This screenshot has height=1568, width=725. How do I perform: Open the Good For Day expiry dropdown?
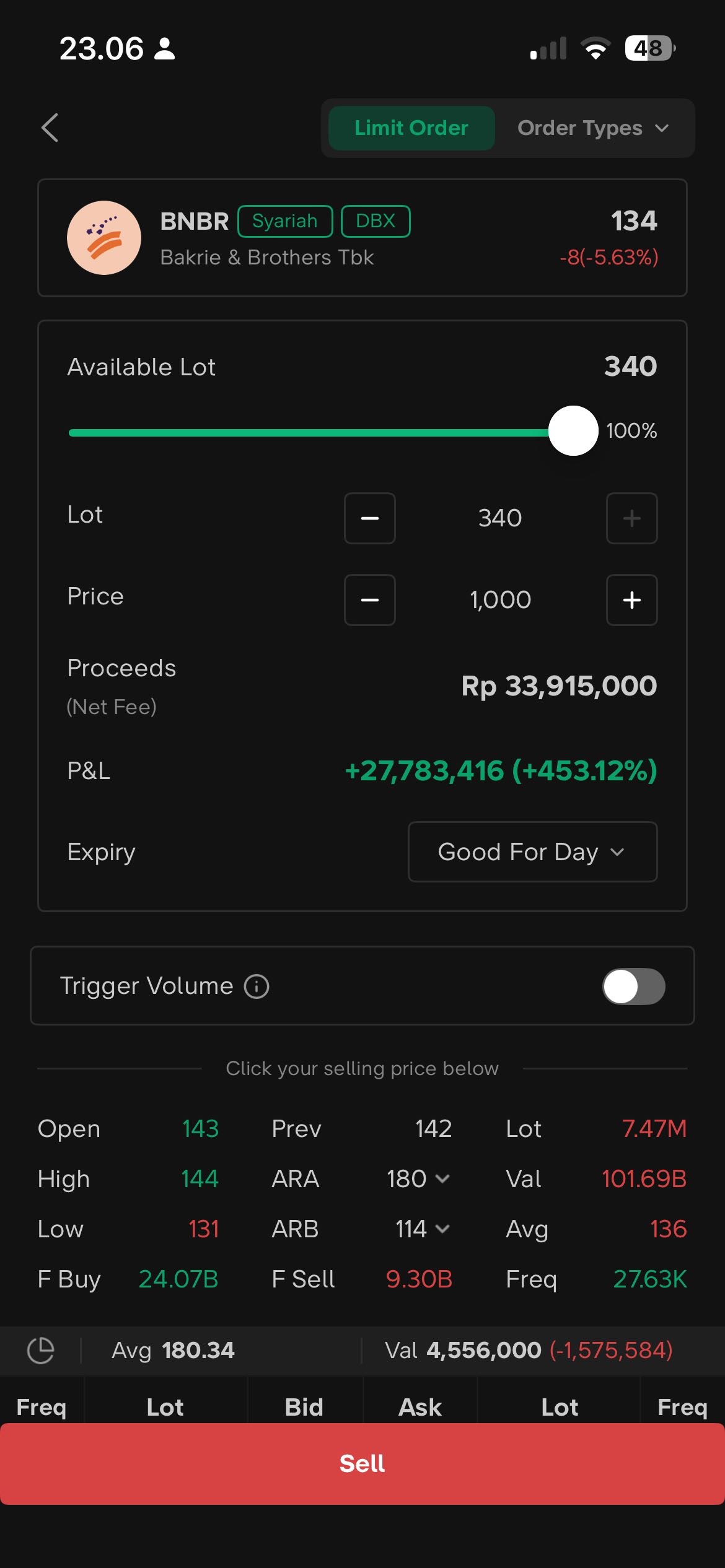pyautogui.click(x=532, y=852)
